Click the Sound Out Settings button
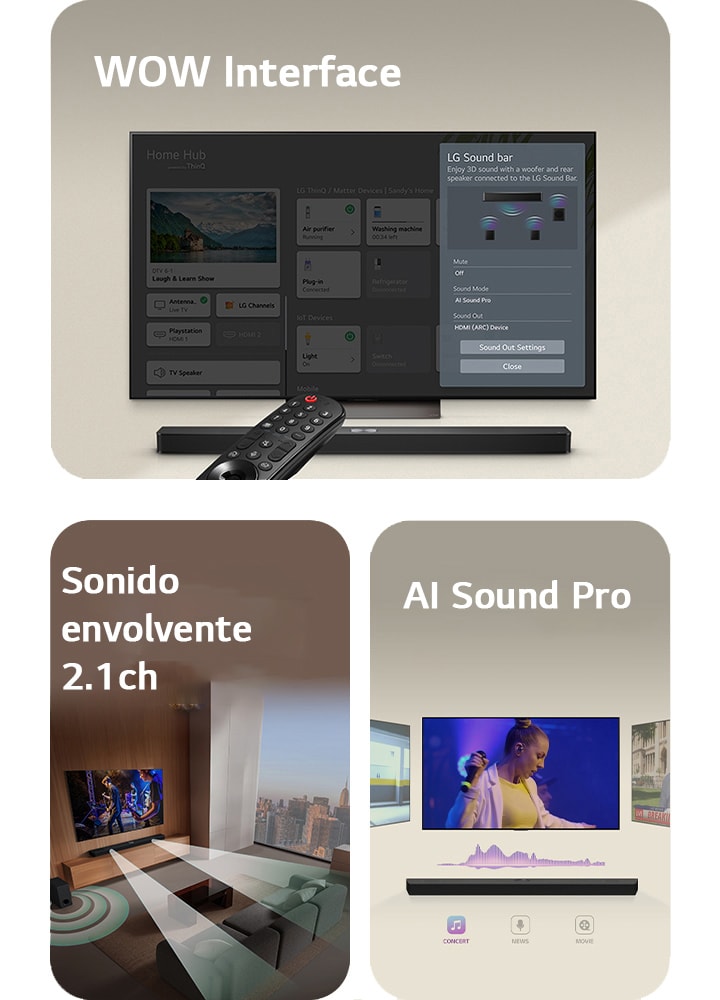This screenshot has height=1000, width=720. coord(514,348)
